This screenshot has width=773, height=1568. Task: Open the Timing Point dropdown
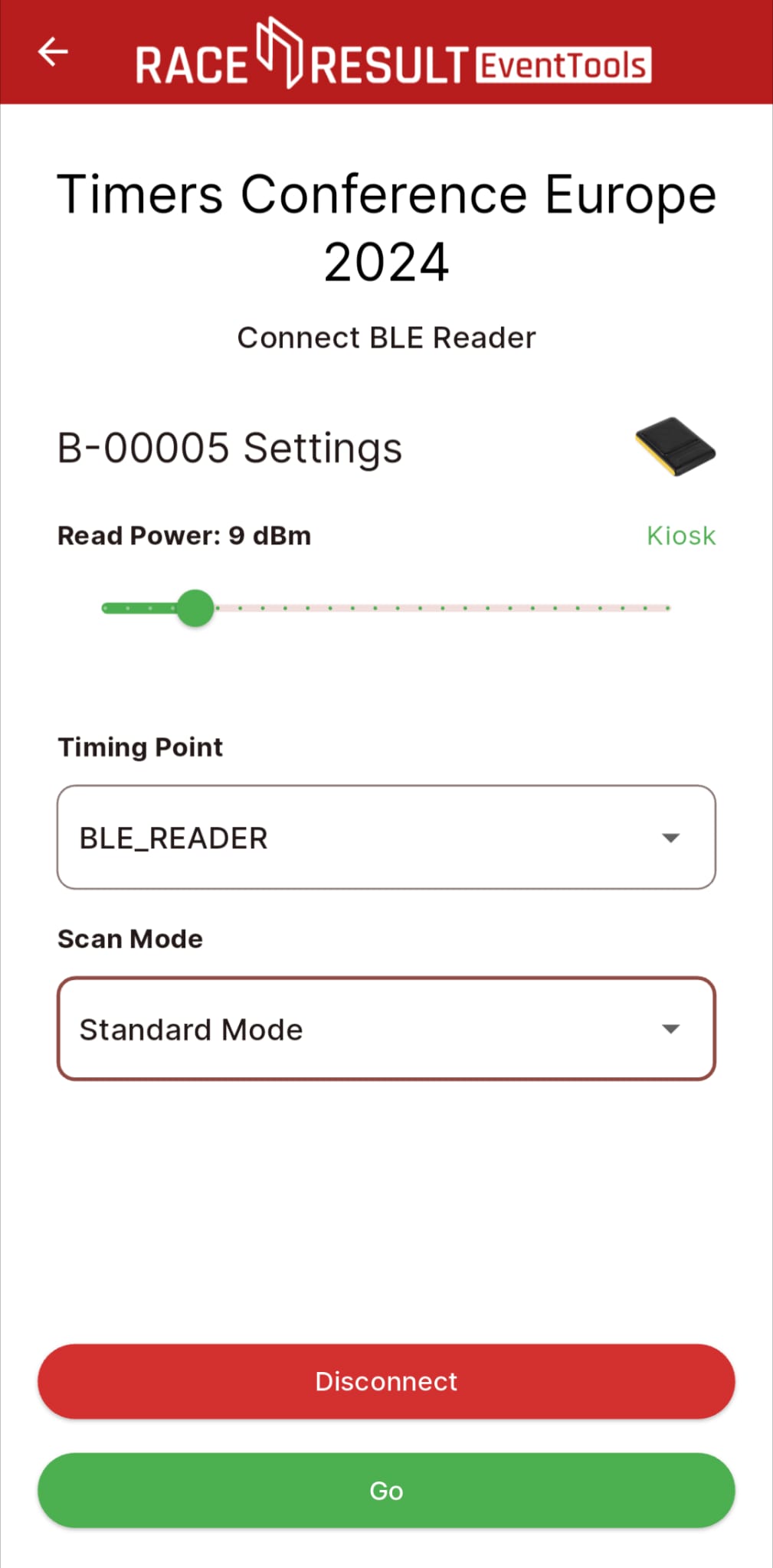coord(386,838)
